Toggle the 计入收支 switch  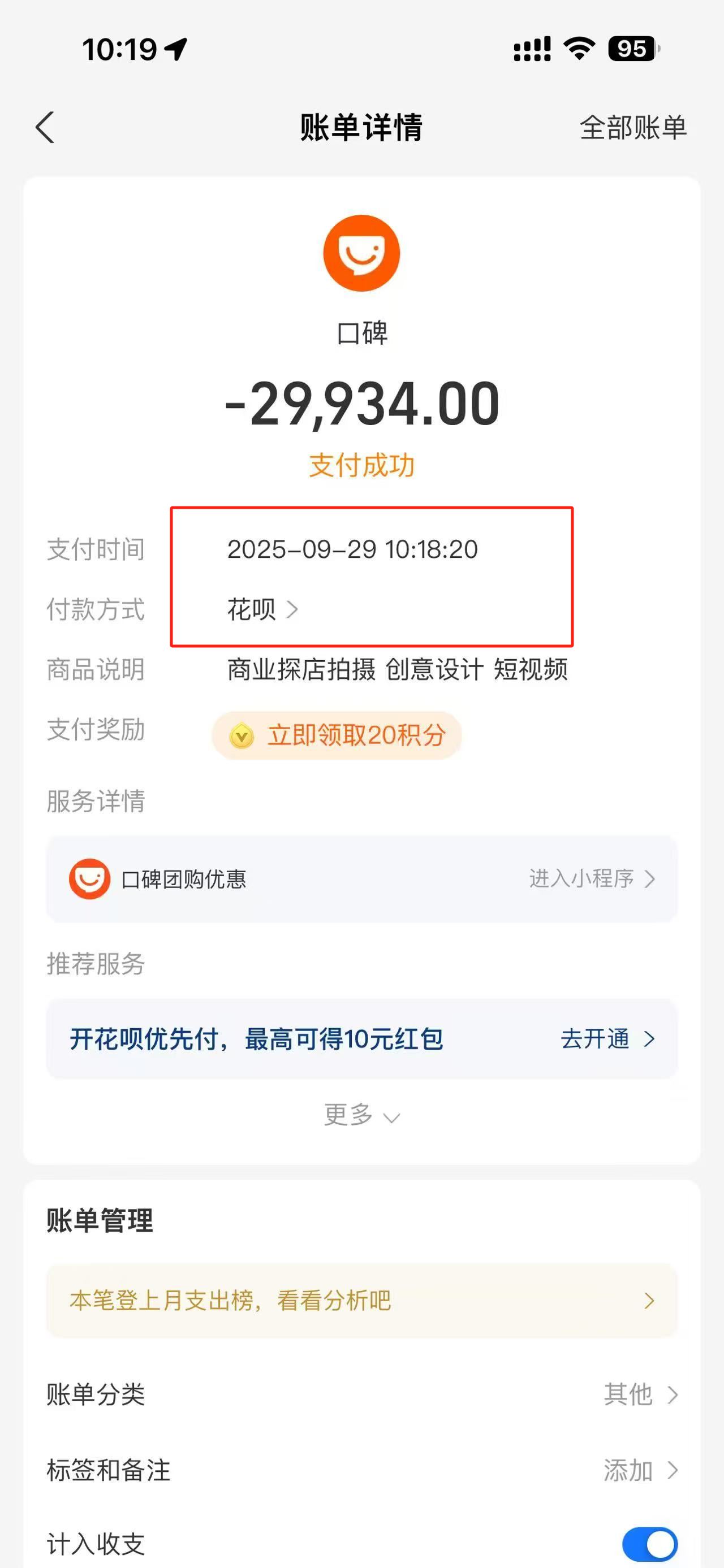tap(649, 1544)
